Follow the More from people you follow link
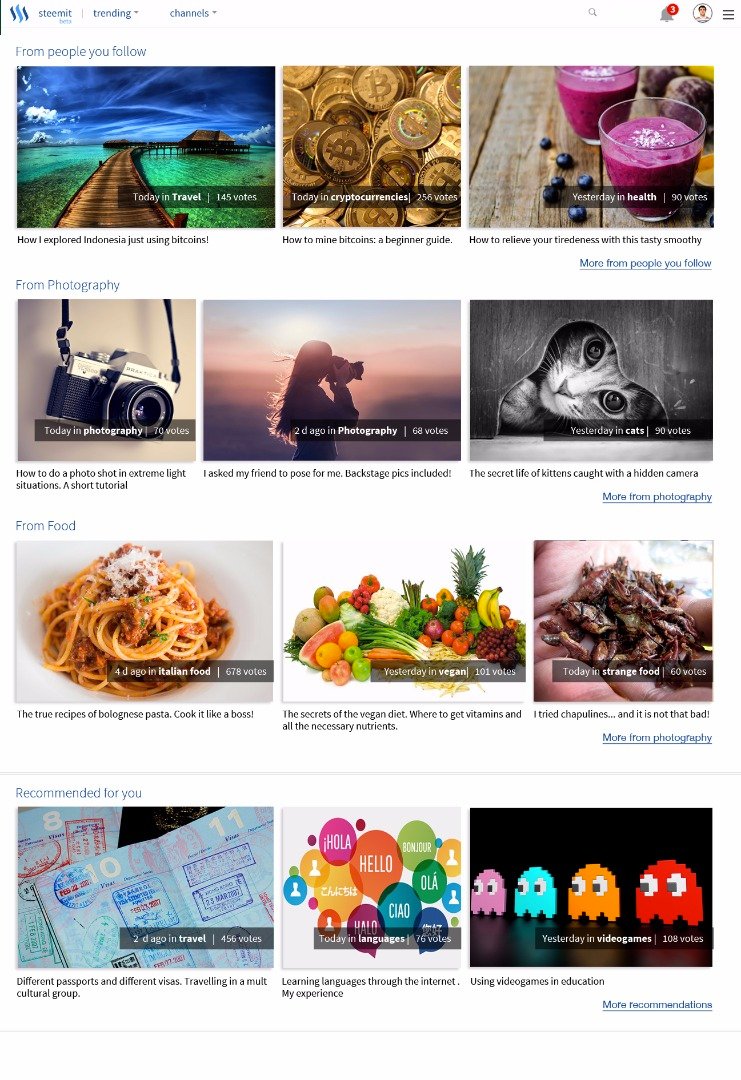Viewport: 741px width, 1080px height. (645, 264)
